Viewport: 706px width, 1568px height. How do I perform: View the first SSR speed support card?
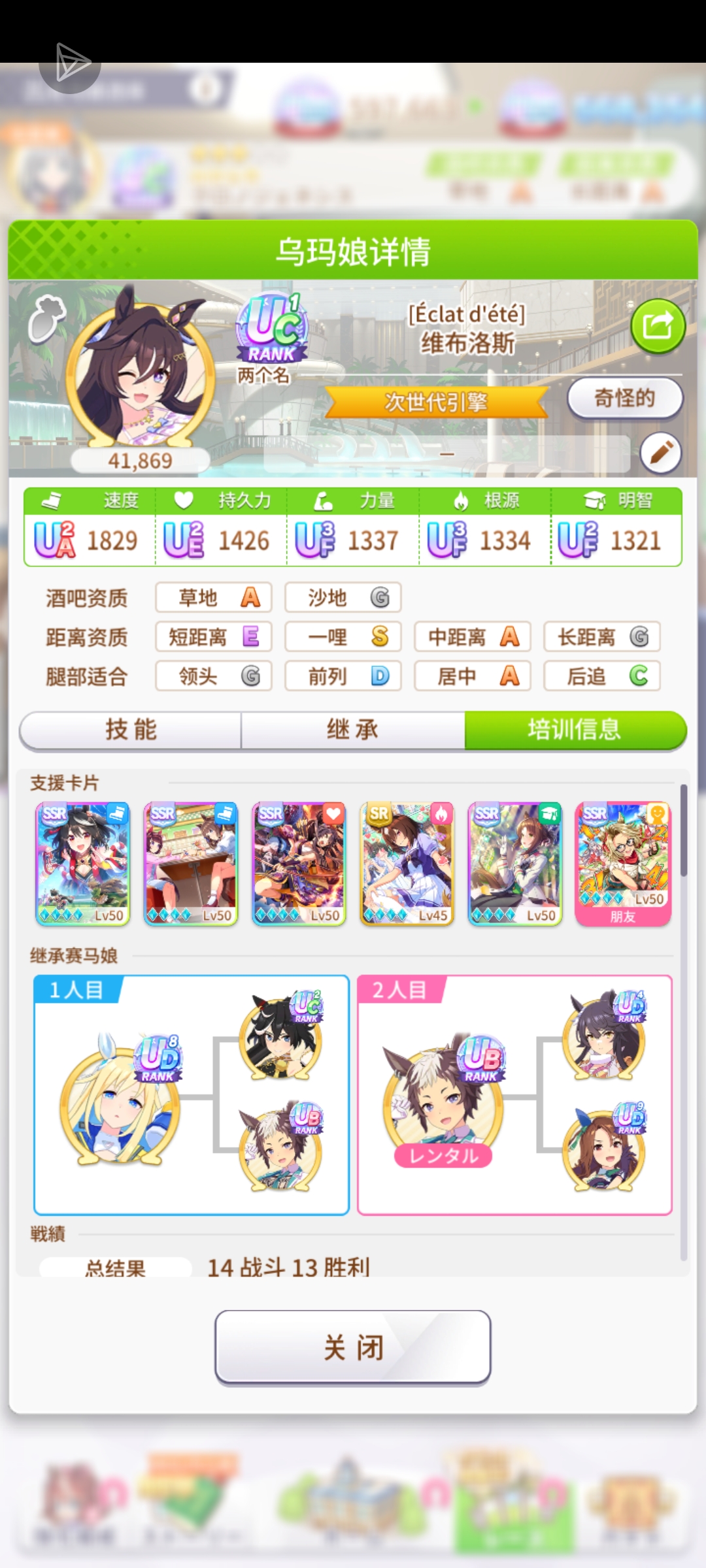coord(83,862)
